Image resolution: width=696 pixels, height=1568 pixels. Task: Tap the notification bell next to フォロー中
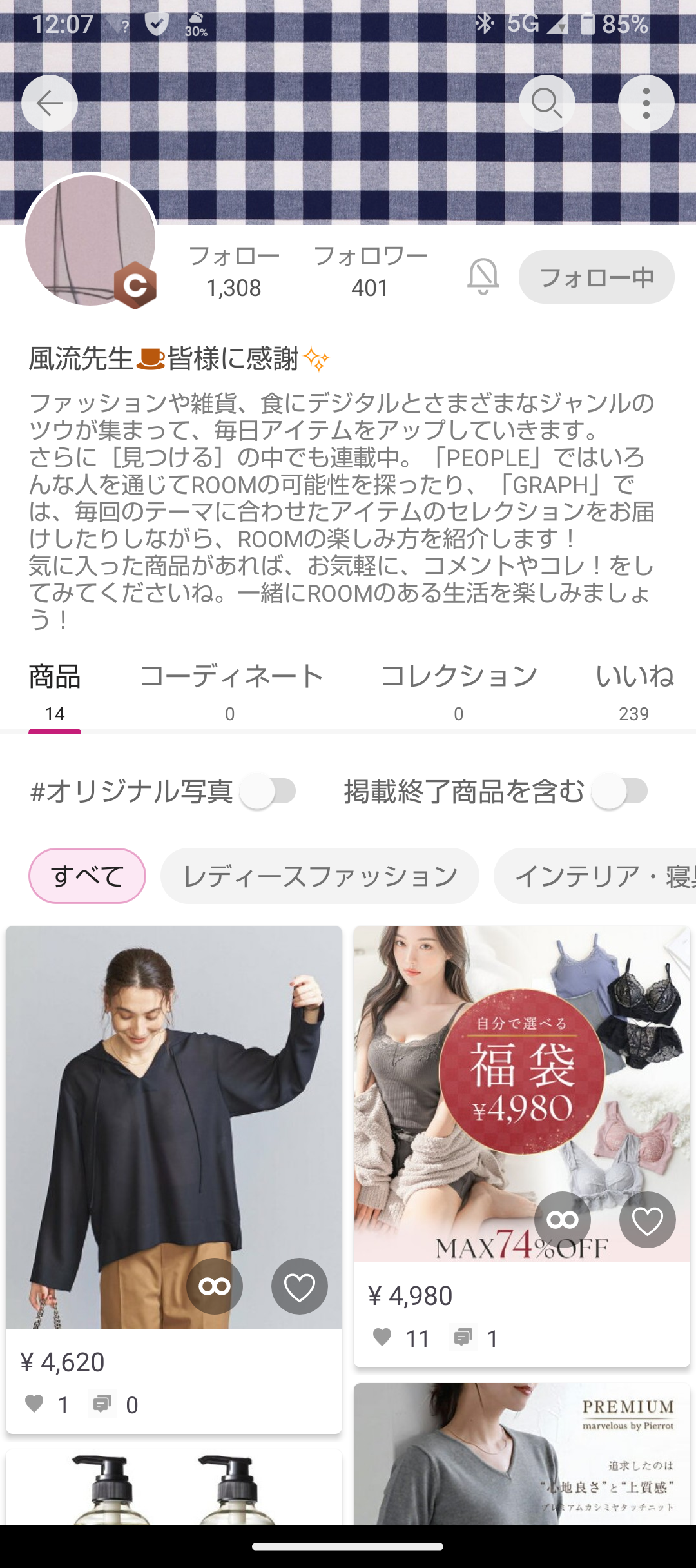(x=483, y=277)
